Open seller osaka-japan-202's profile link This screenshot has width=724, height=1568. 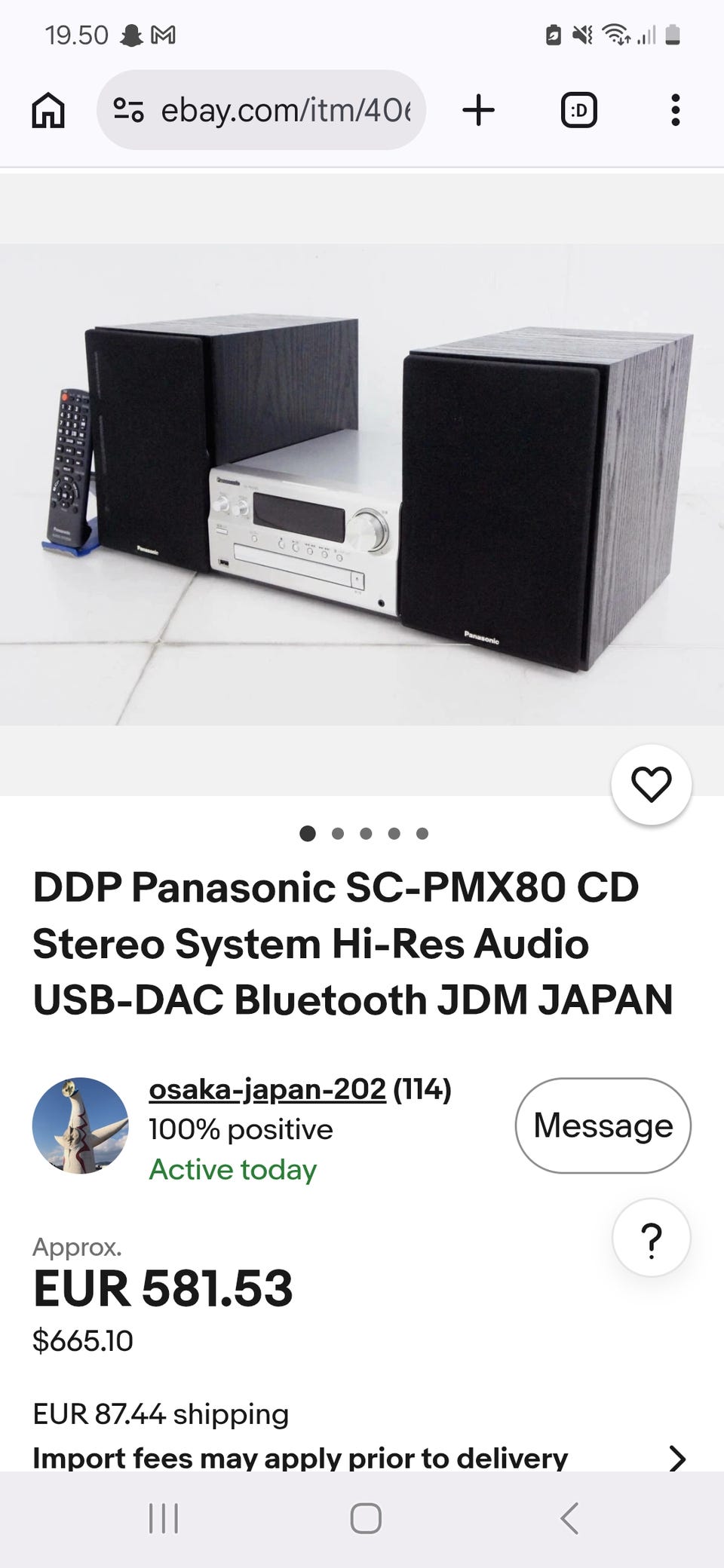click(x=267, y=1089)
